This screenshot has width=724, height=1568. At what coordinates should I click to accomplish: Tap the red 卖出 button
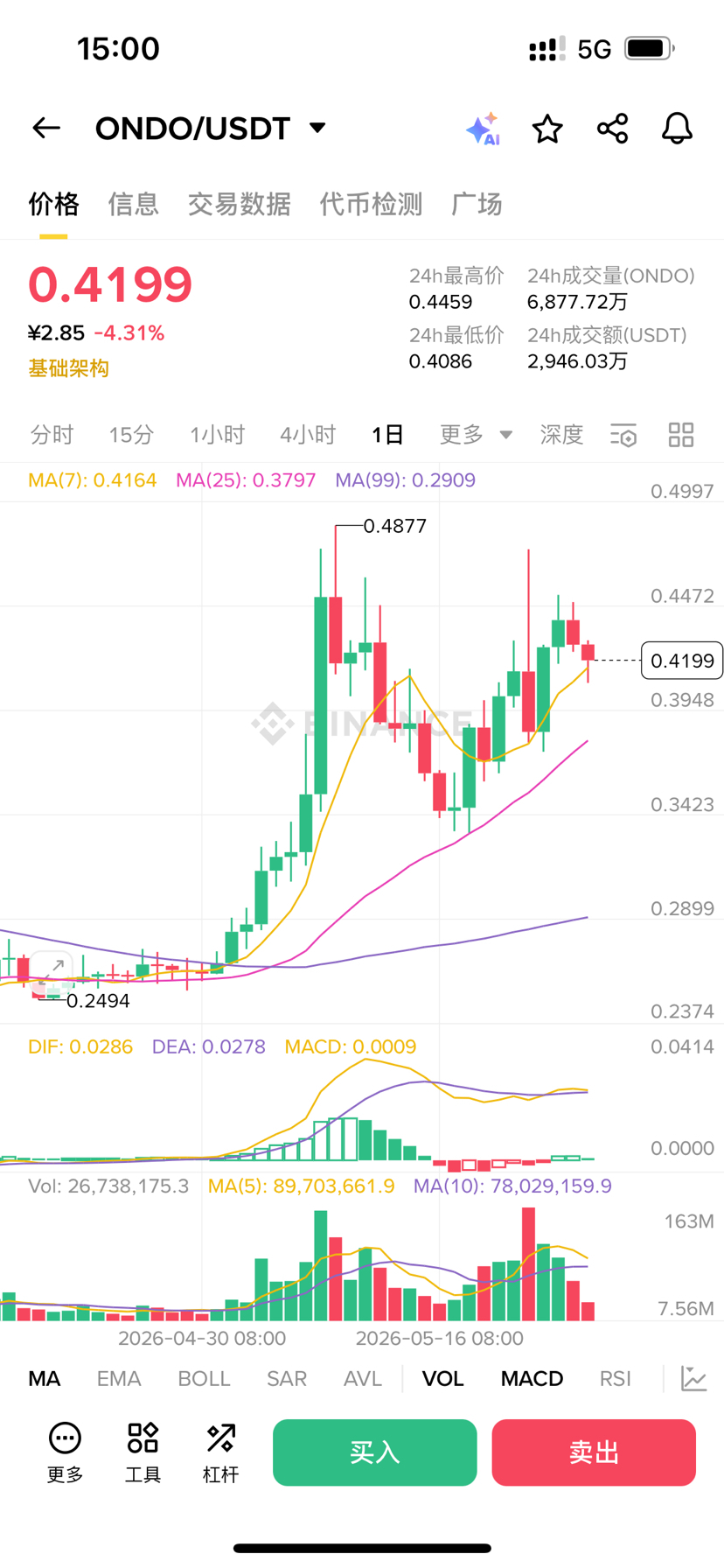tap(594, 1452)
